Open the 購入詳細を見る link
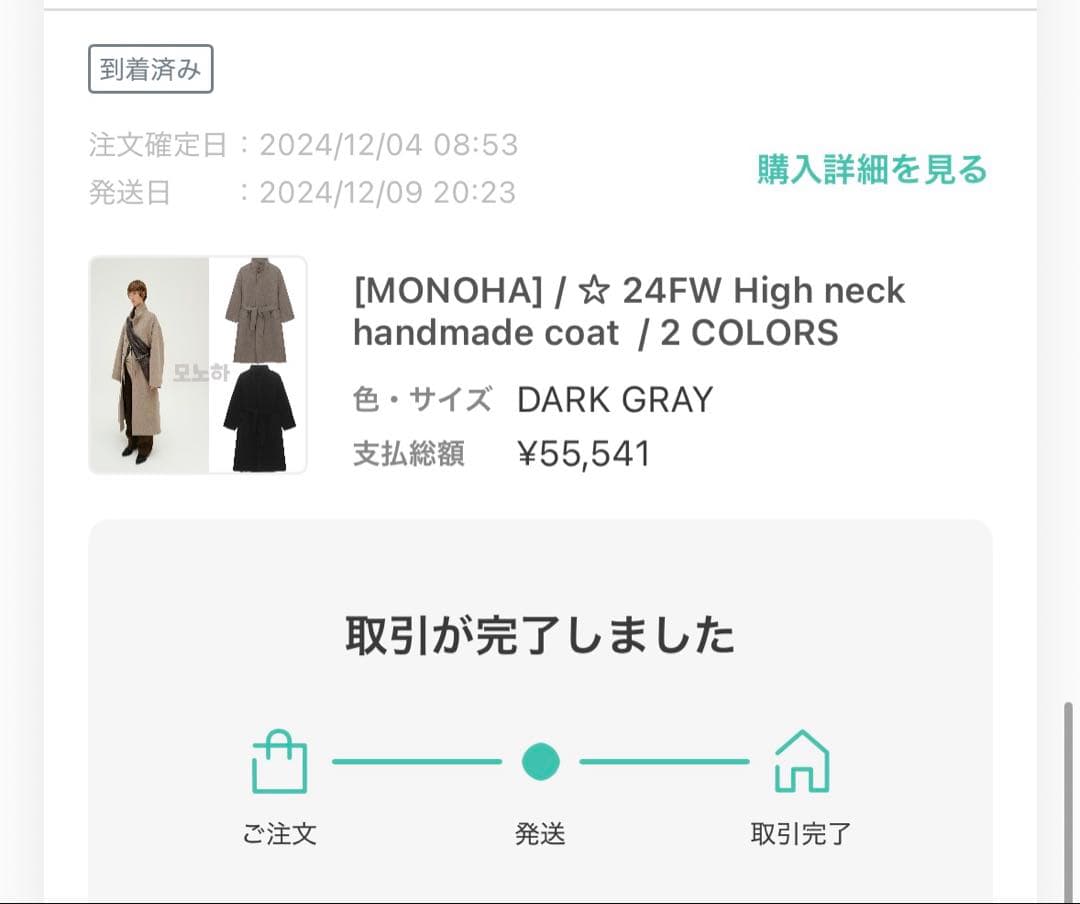 click(x=871, y=170)
